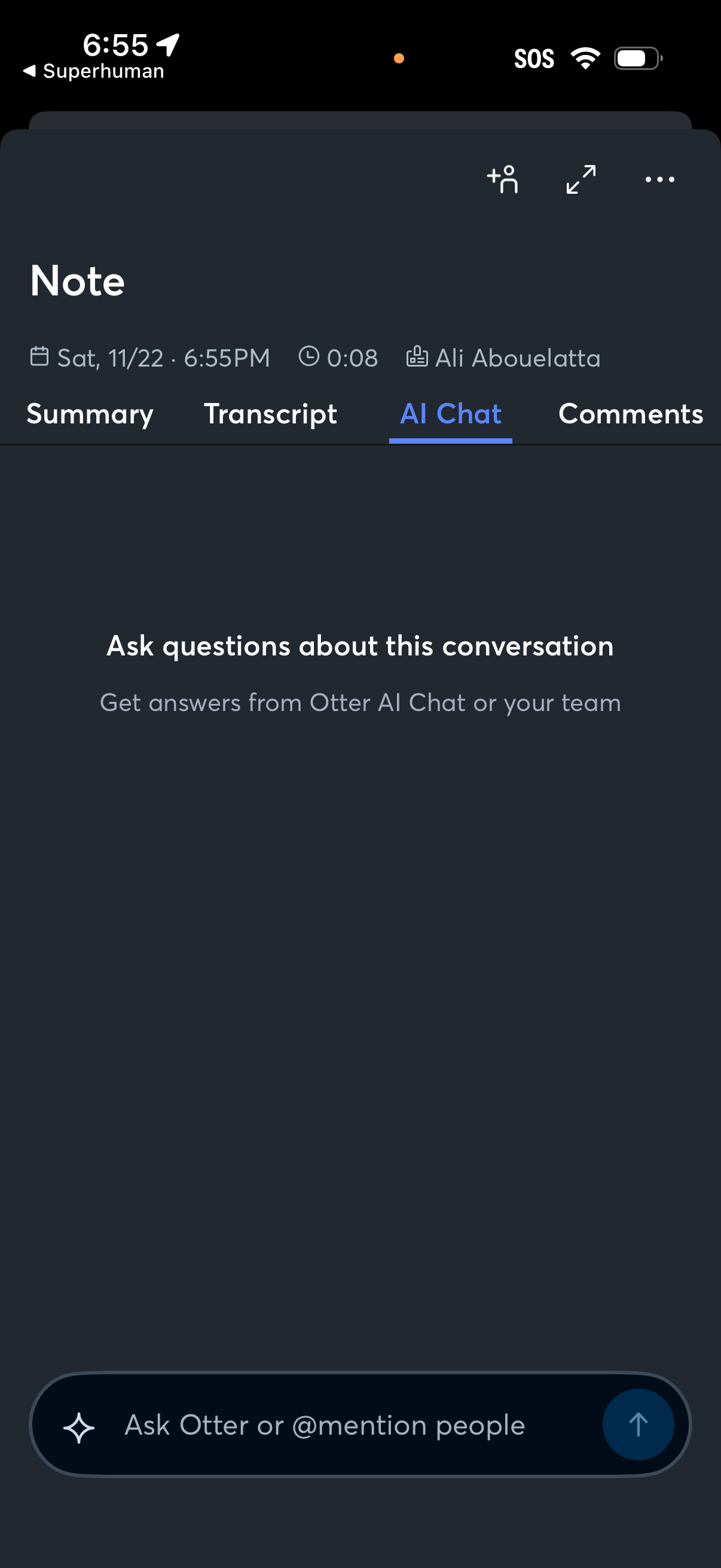The width and height of the screenshot is (721, 1568).
Task: Open the three-dot overflow menu
Action: [659, 179]
